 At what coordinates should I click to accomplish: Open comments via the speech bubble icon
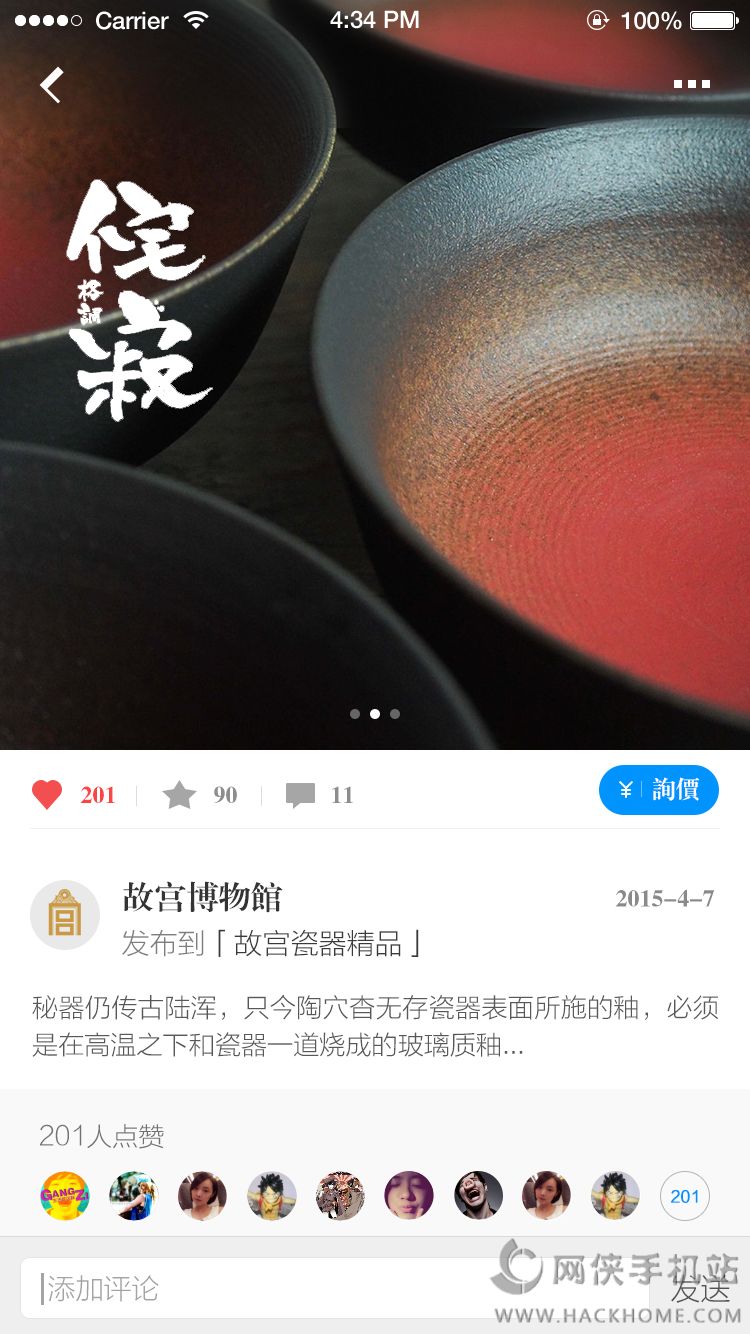point(300,795)
